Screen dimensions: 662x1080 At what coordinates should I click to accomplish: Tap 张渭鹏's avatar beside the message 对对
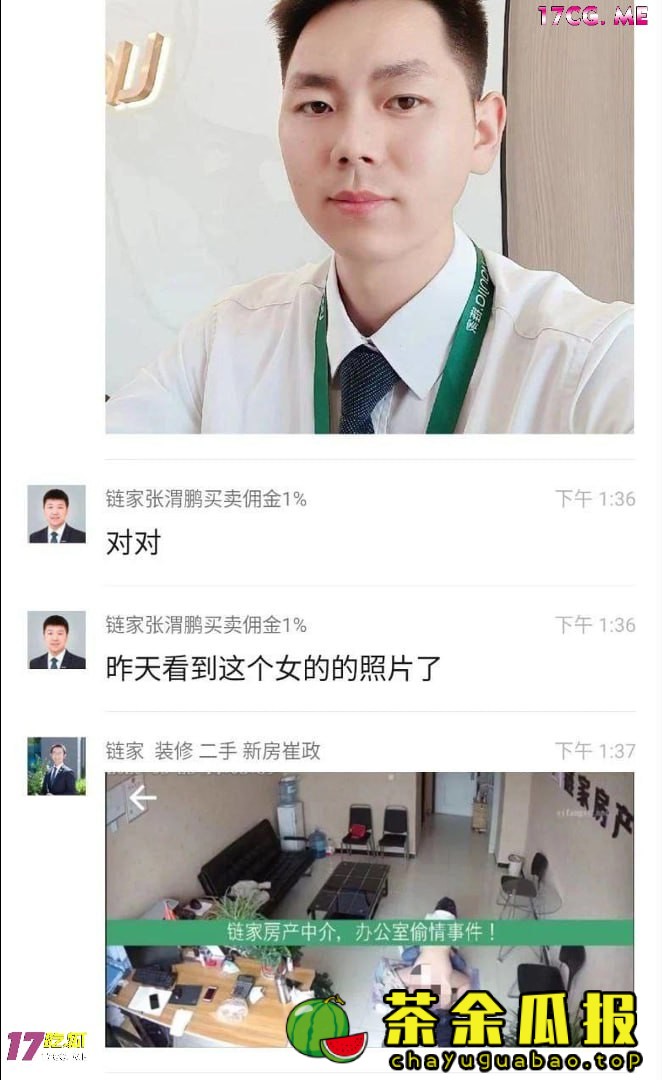point(56,514)
